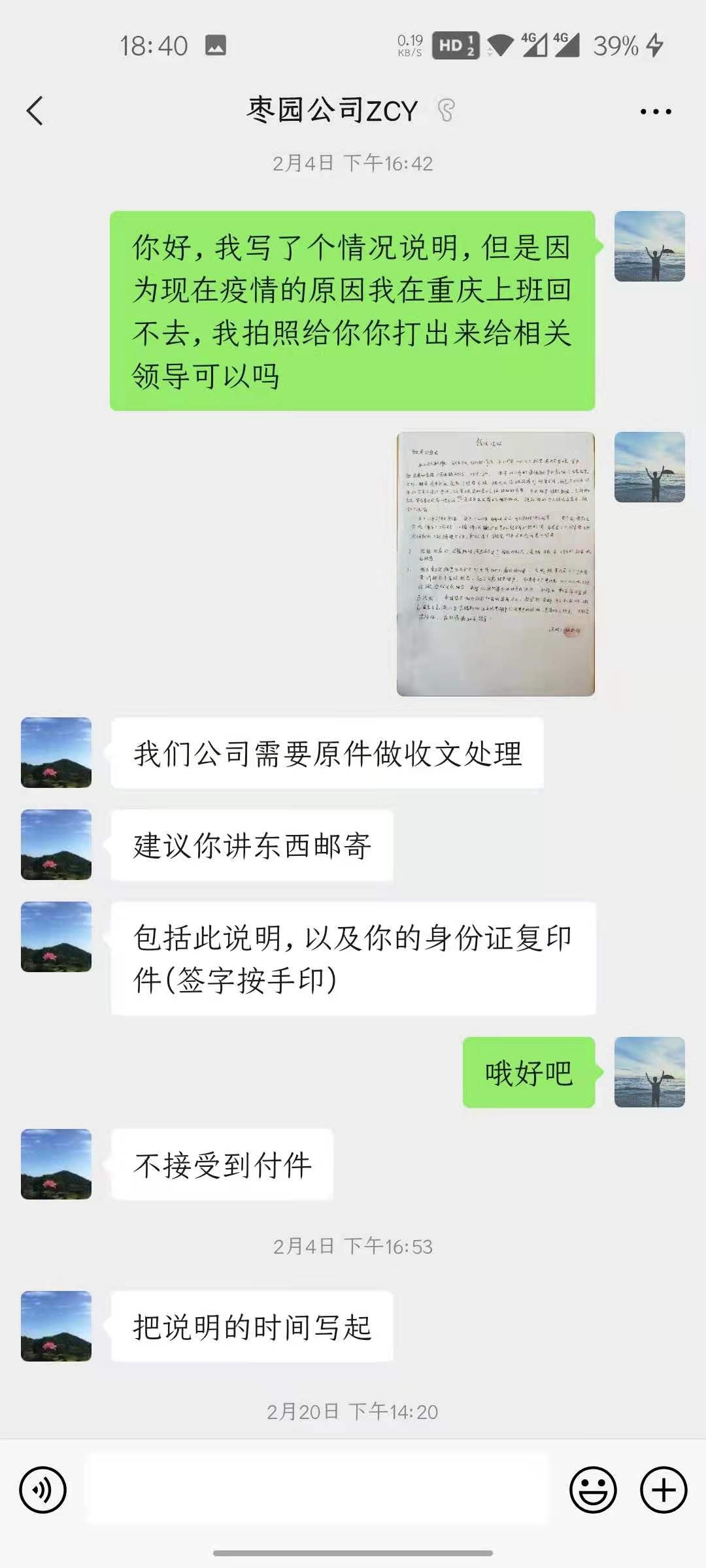View the sent handwritten document photo

click(496, 563)
